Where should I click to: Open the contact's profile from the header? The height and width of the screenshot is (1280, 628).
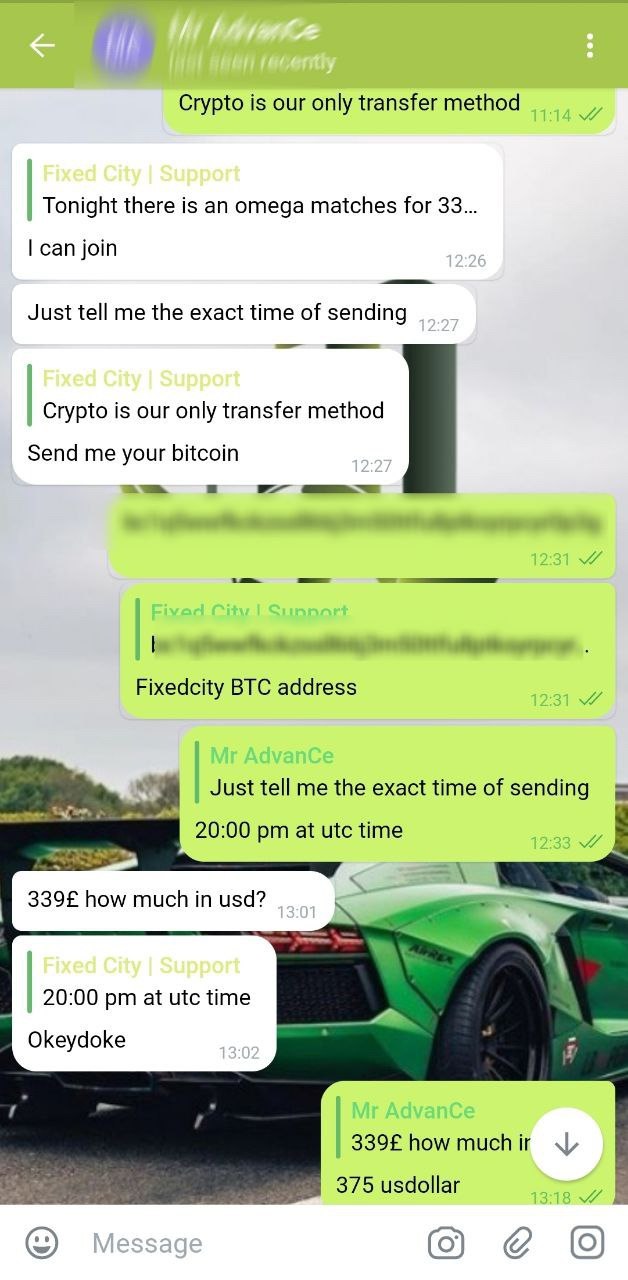click(x=240, y=45)
